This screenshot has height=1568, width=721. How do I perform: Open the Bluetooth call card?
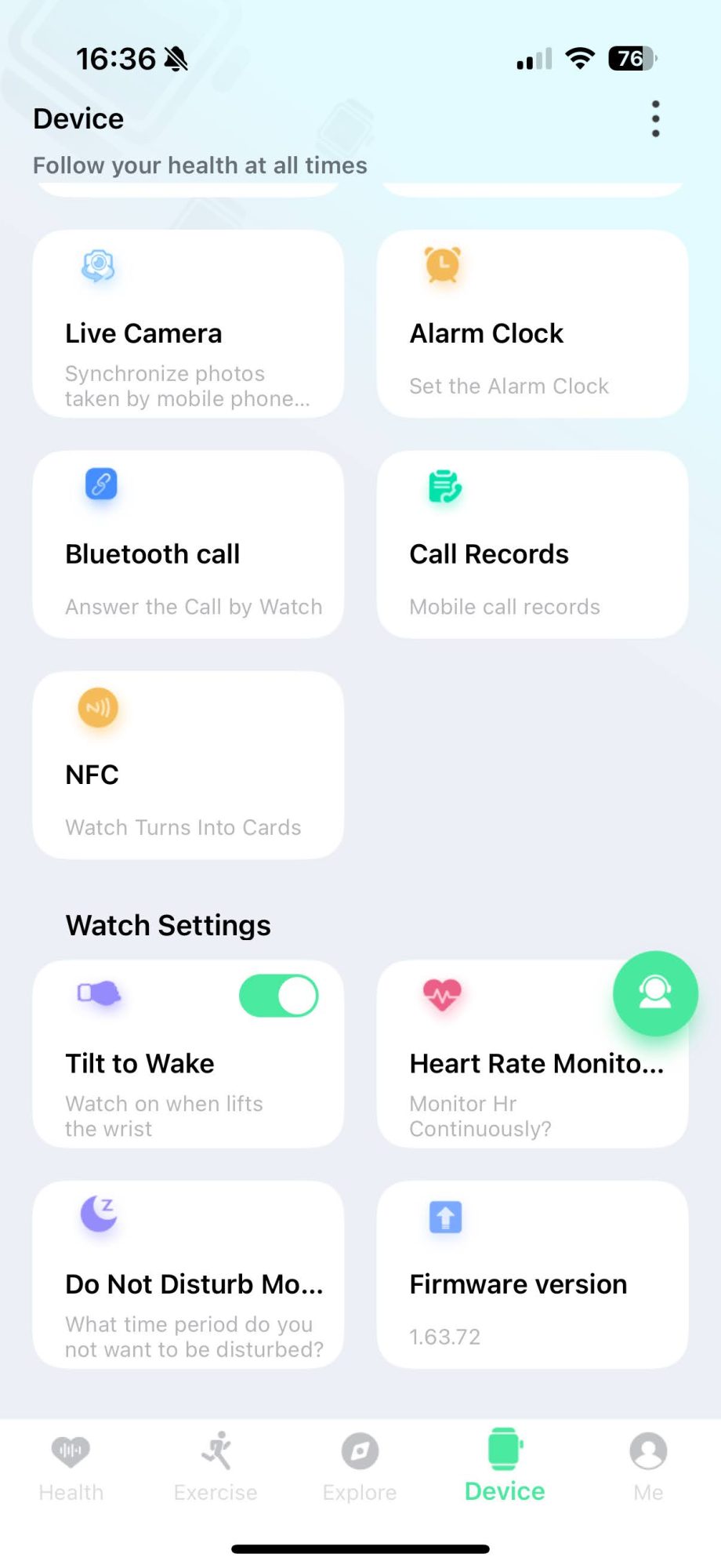(188, 544)
